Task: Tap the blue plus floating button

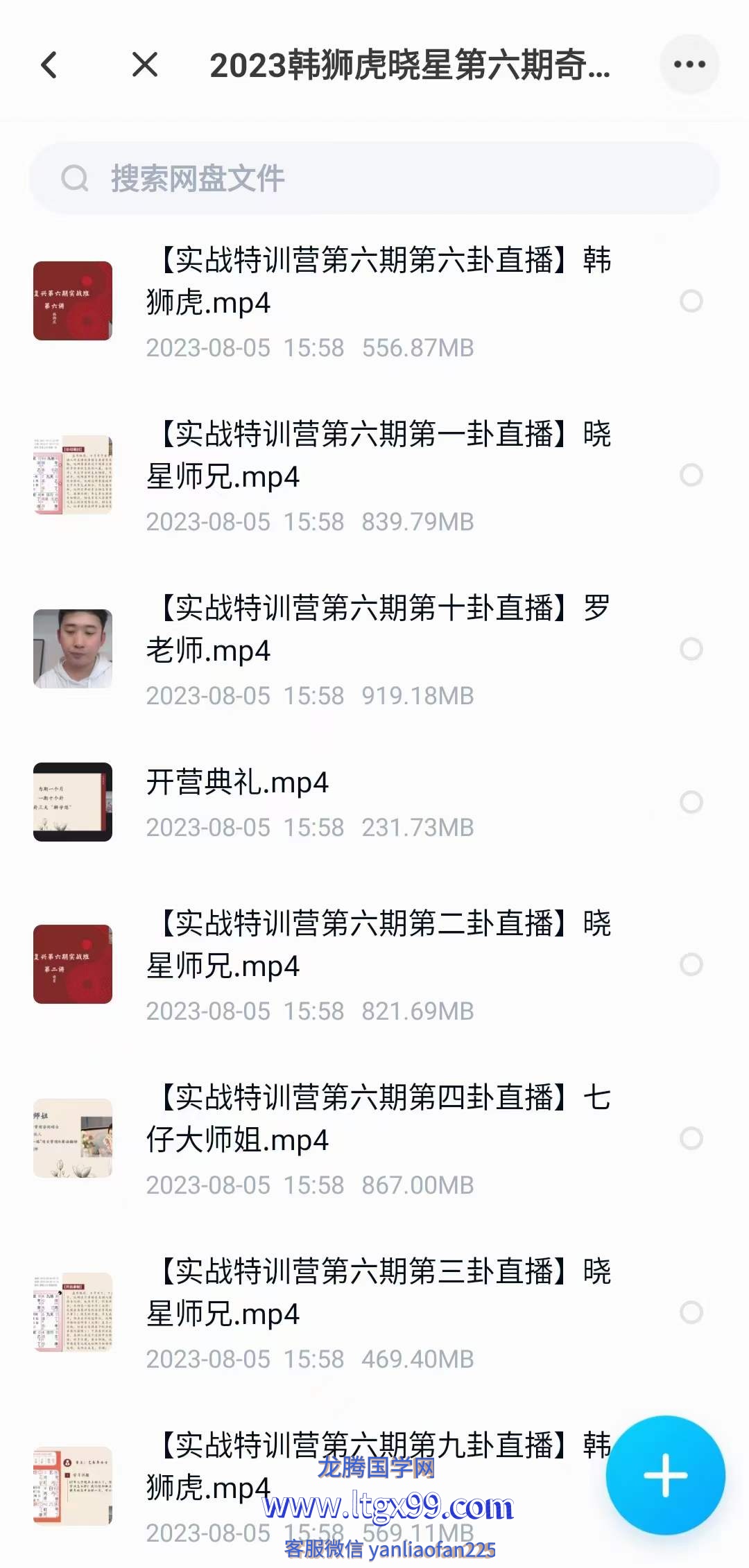Action: (x=665, y=1475)
